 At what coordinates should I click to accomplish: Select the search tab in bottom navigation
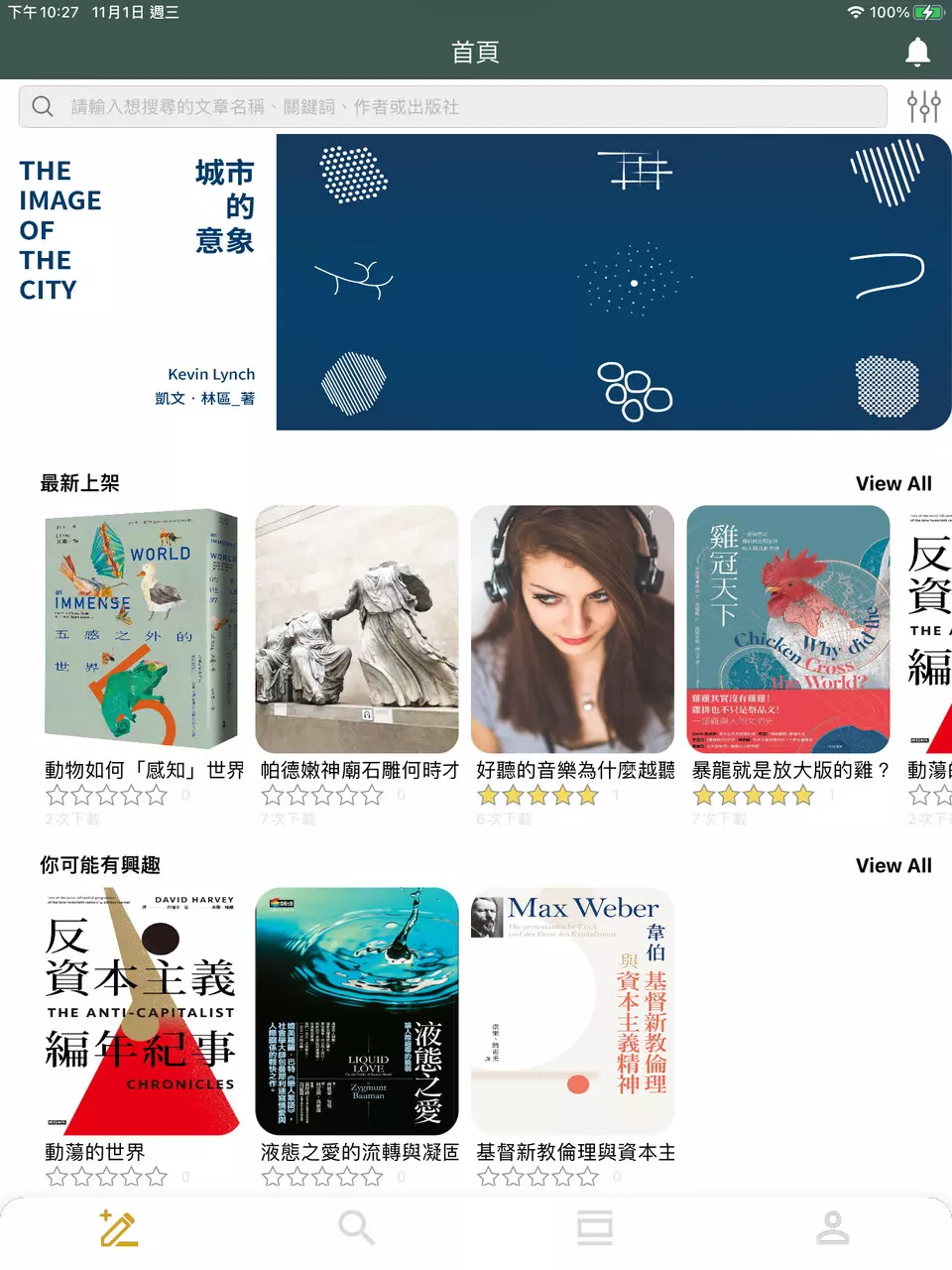click(356, 1227)
